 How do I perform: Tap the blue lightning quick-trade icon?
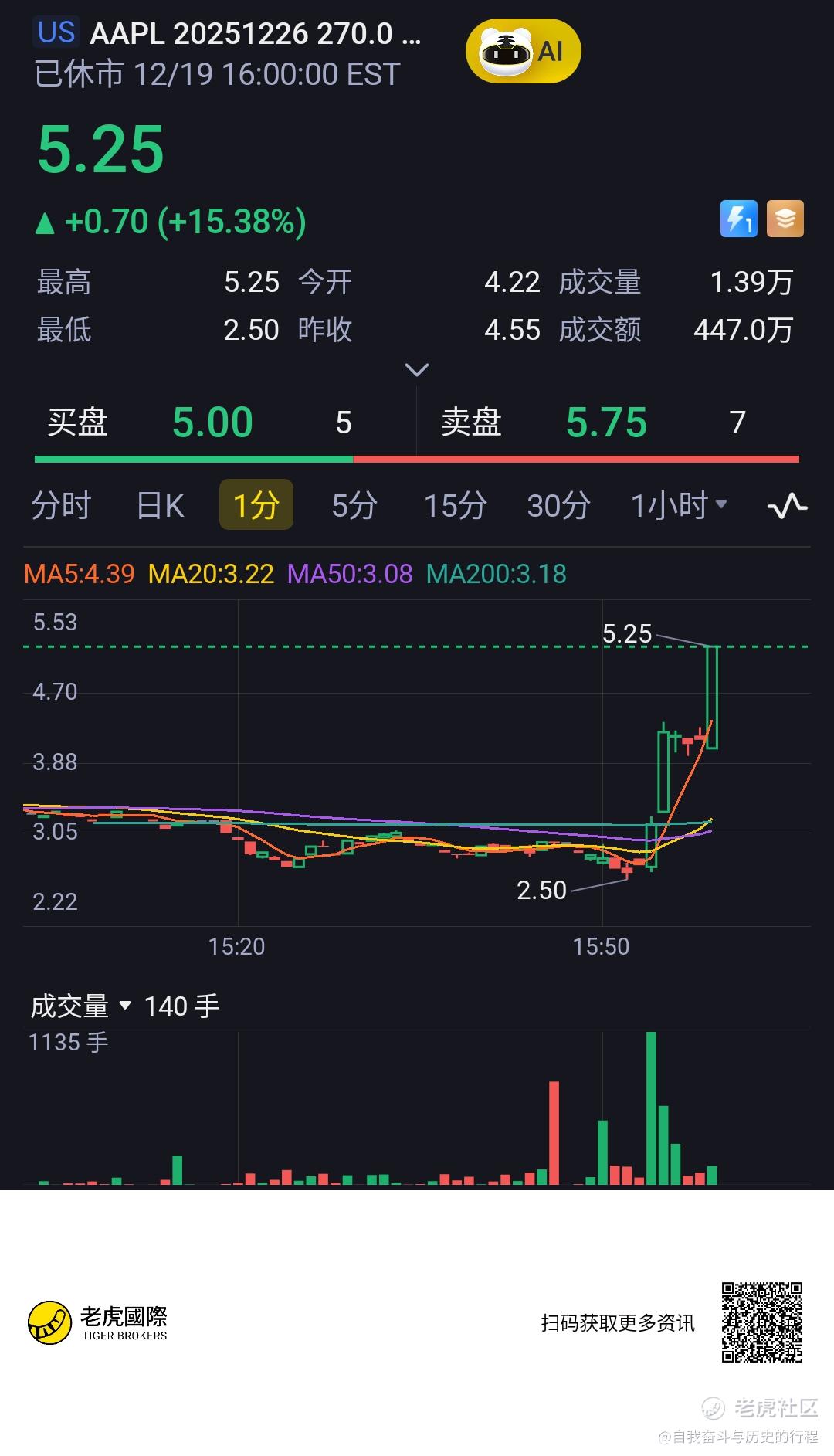tap(738, 219)
